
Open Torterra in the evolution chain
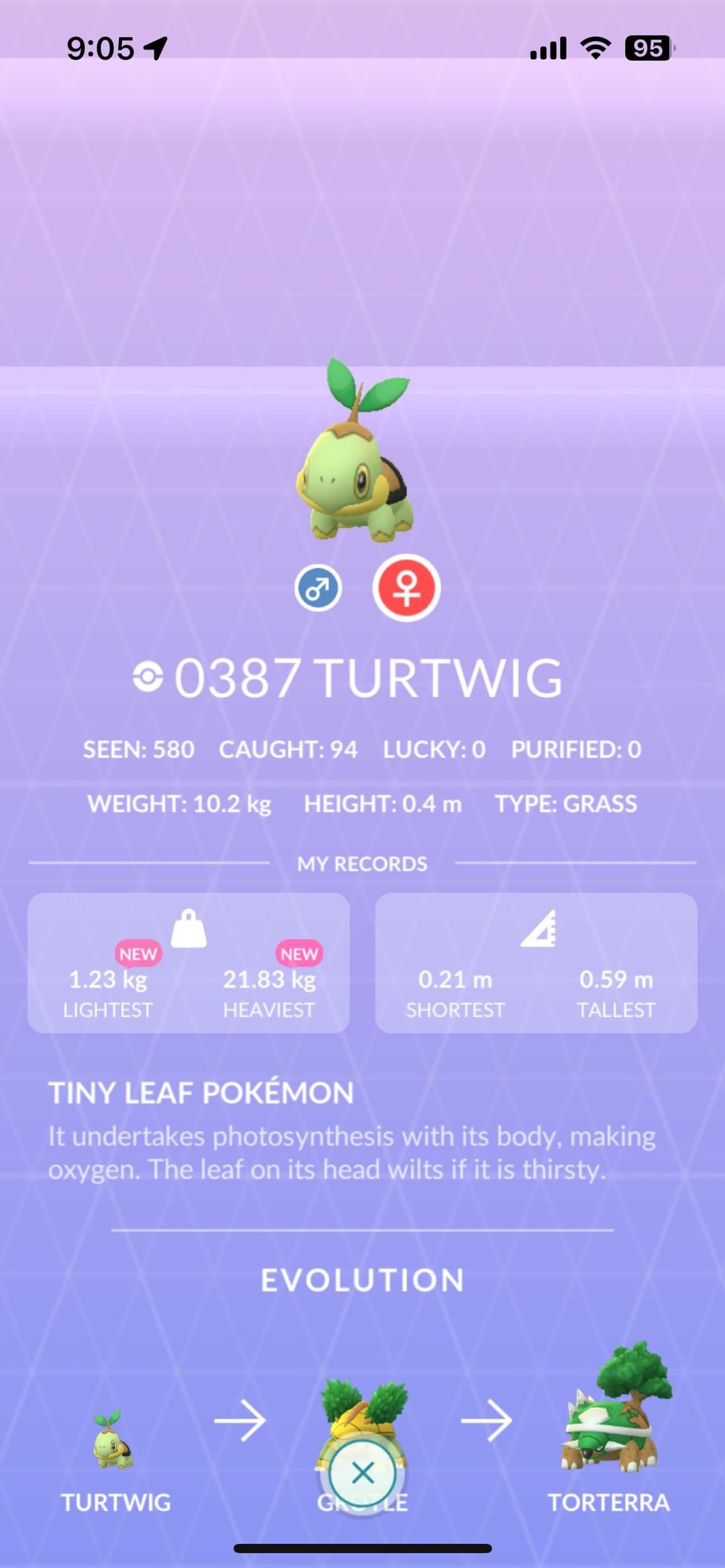610,1422
